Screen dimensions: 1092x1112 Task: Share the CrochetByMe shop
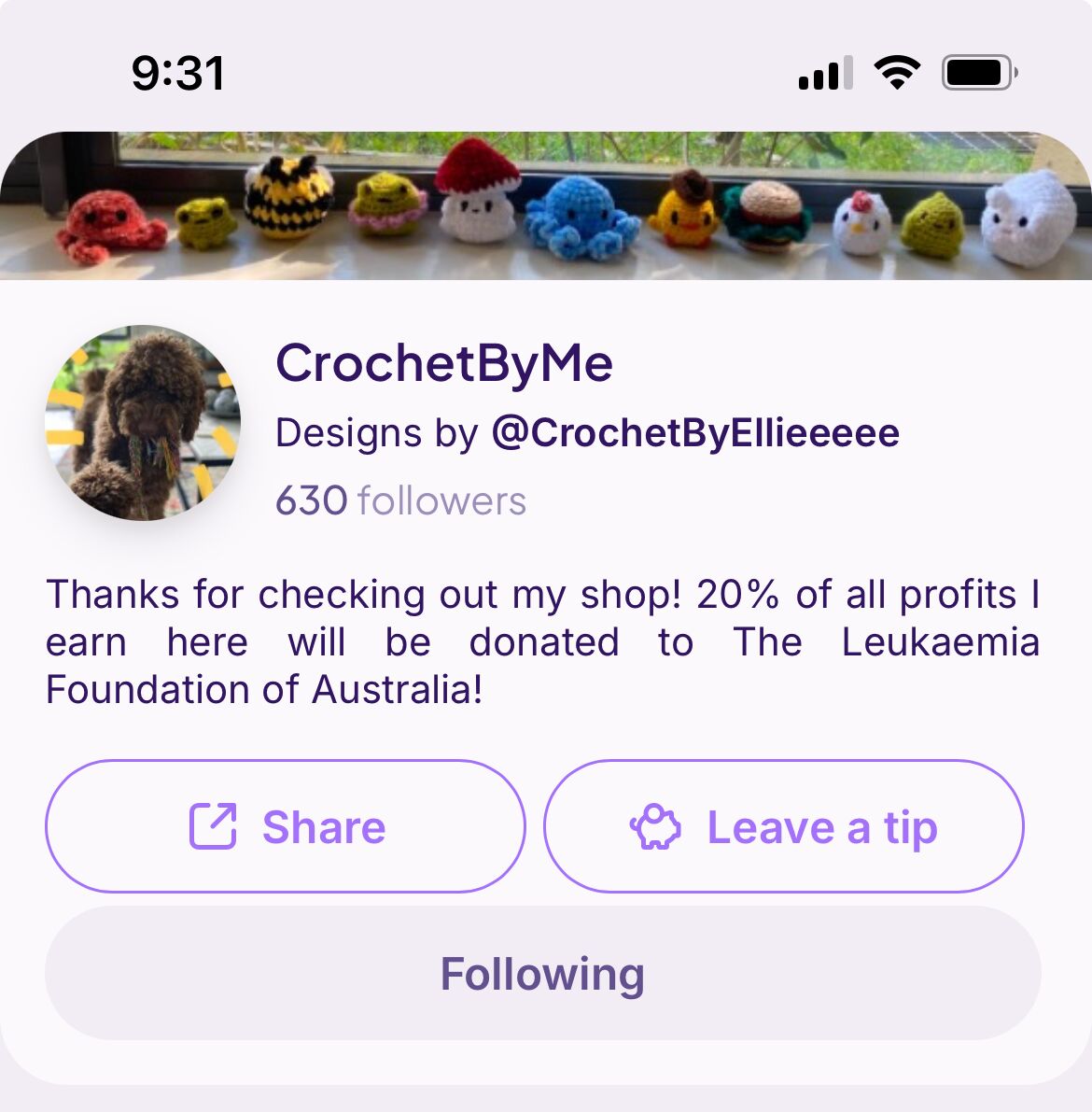(286, 827)
